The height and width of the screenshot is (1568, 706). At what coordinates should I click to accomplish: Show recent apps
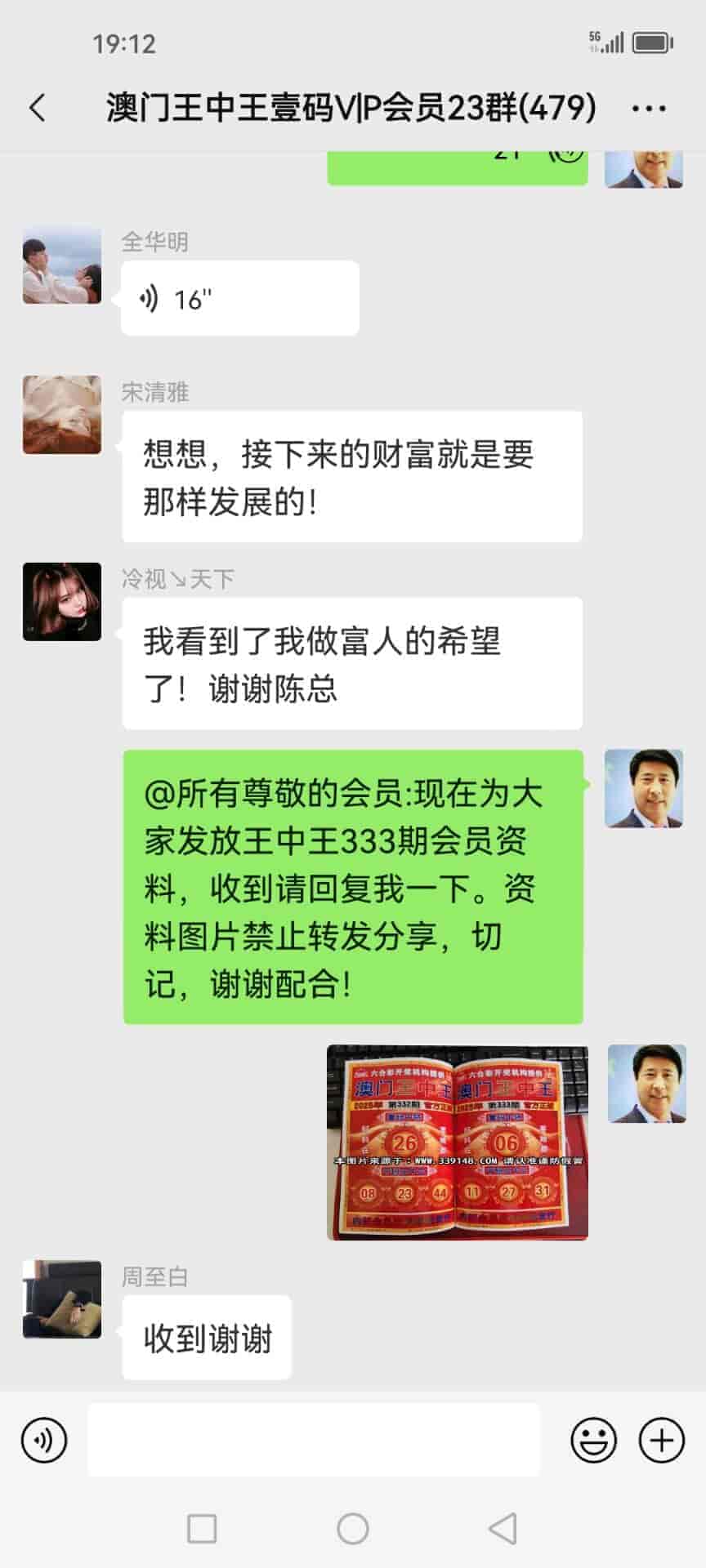(202, 1528)
